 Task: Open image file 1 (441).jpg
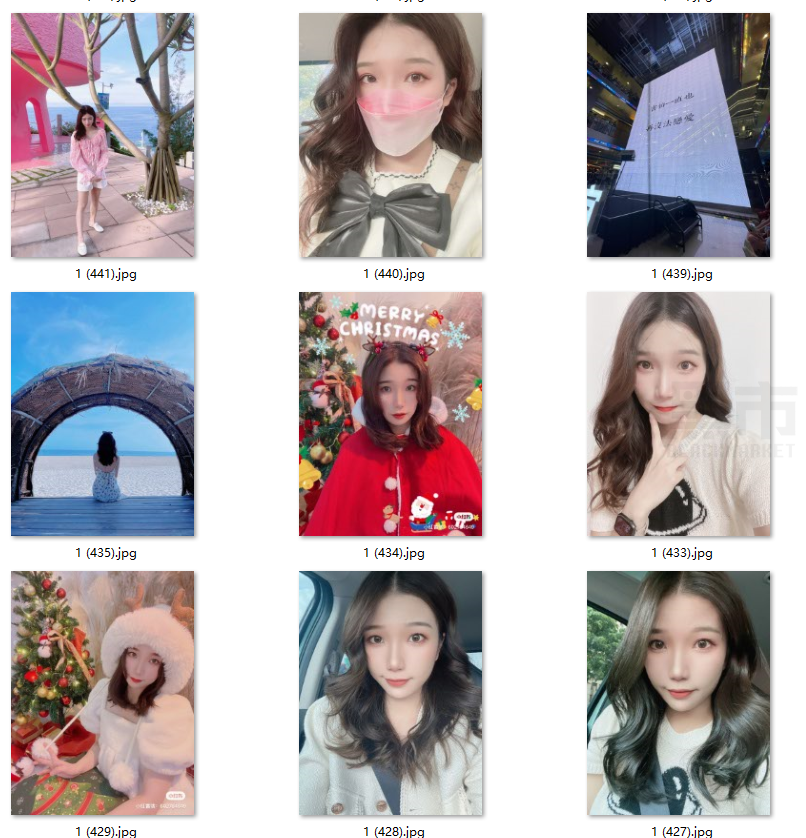click(103, 136)
